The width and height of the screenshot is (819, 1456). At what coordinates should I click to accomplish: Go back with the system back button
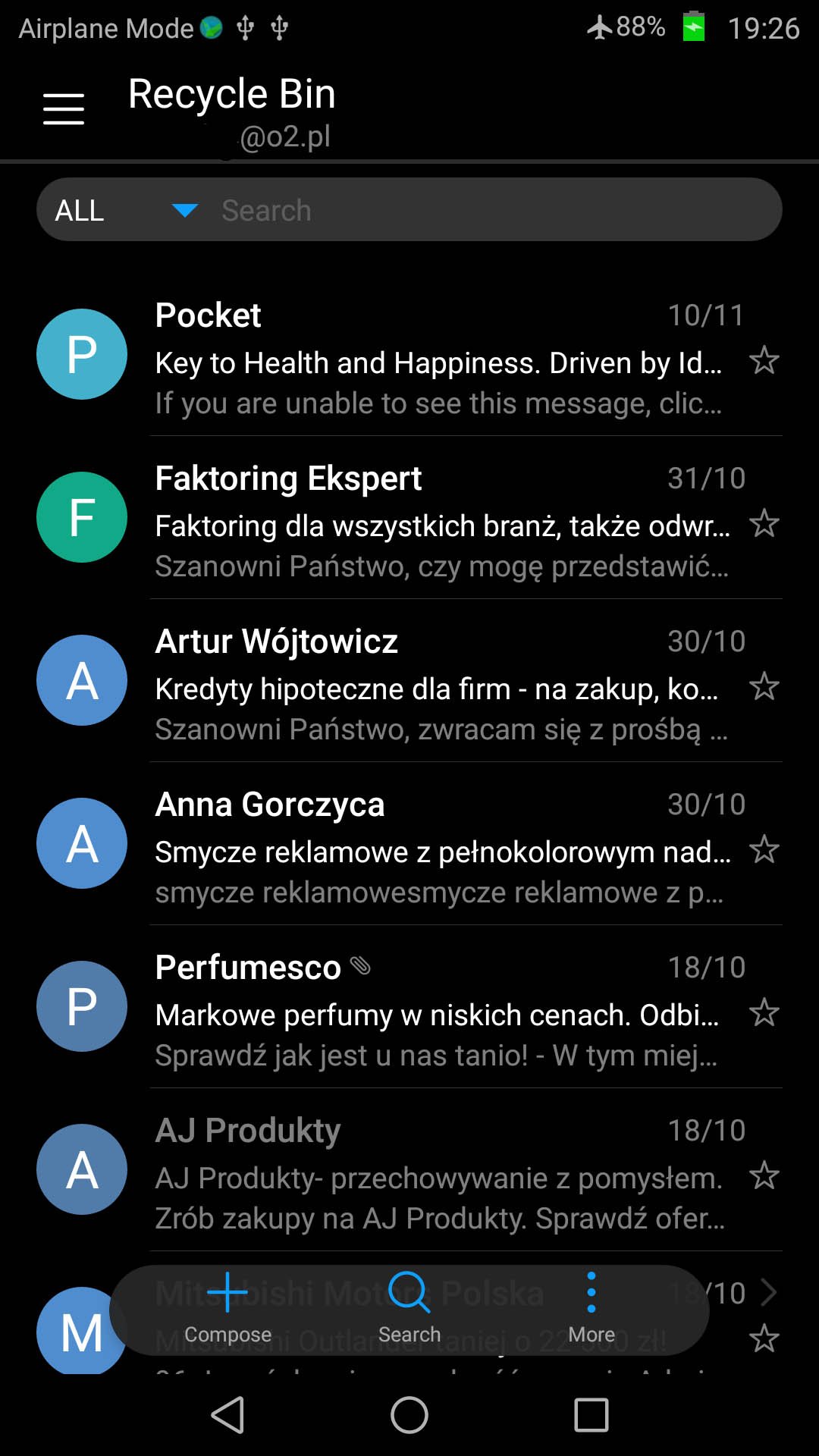(x=227, y=1415)
